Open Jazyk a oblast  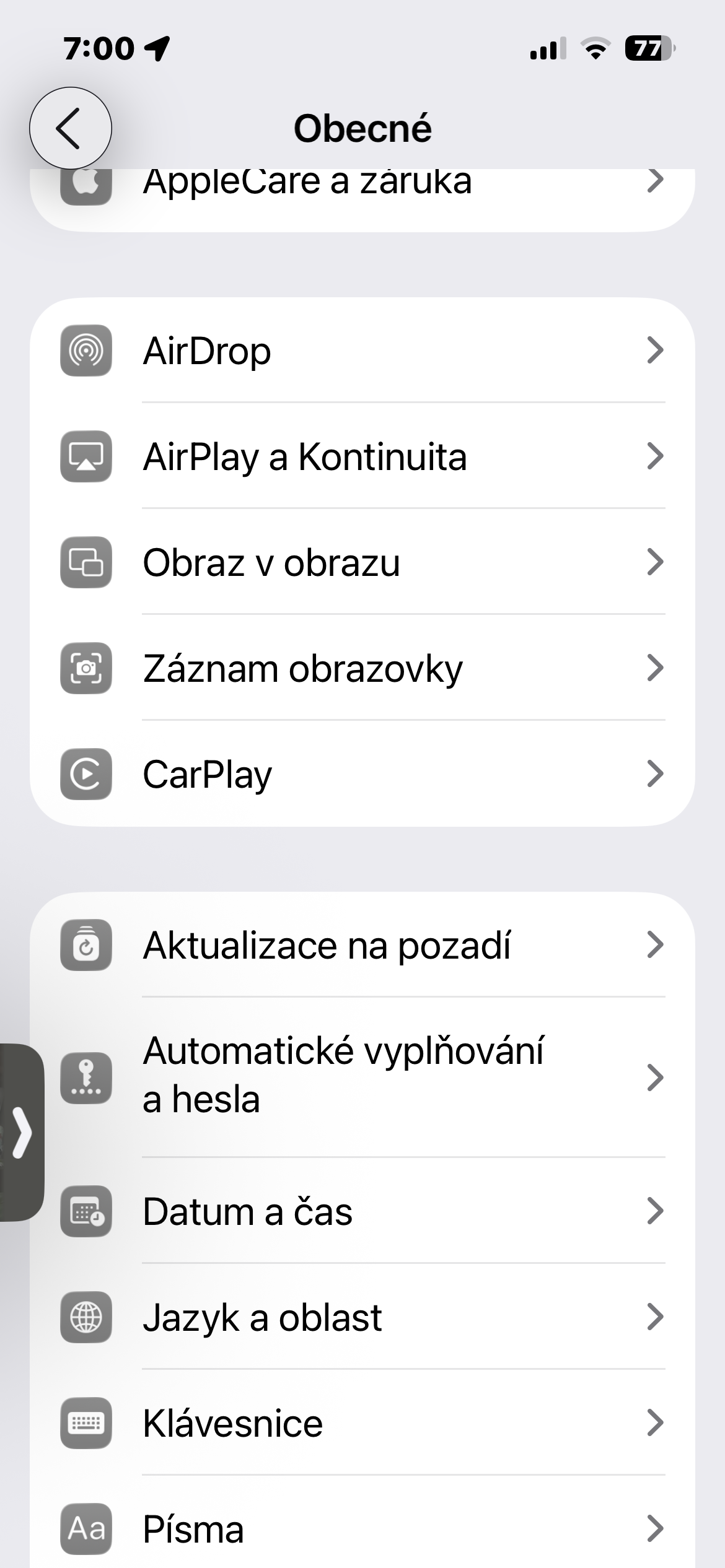362,1317
